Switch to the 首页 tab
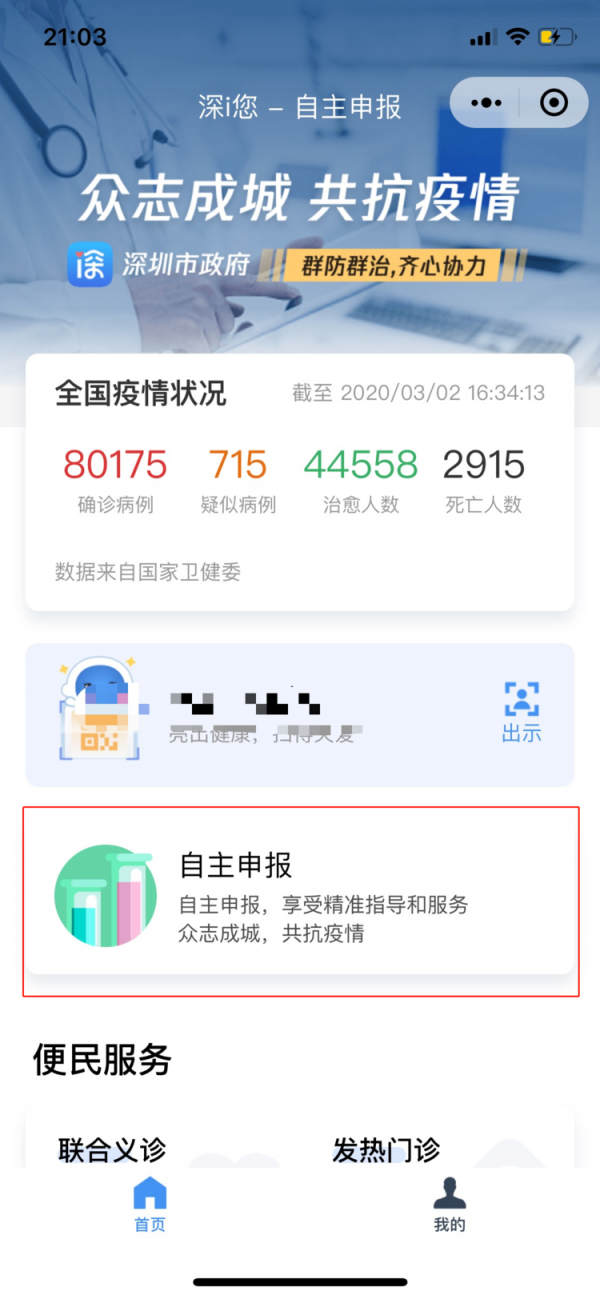This screenshot has height=1299, width=600. (x=150, y=1203)
